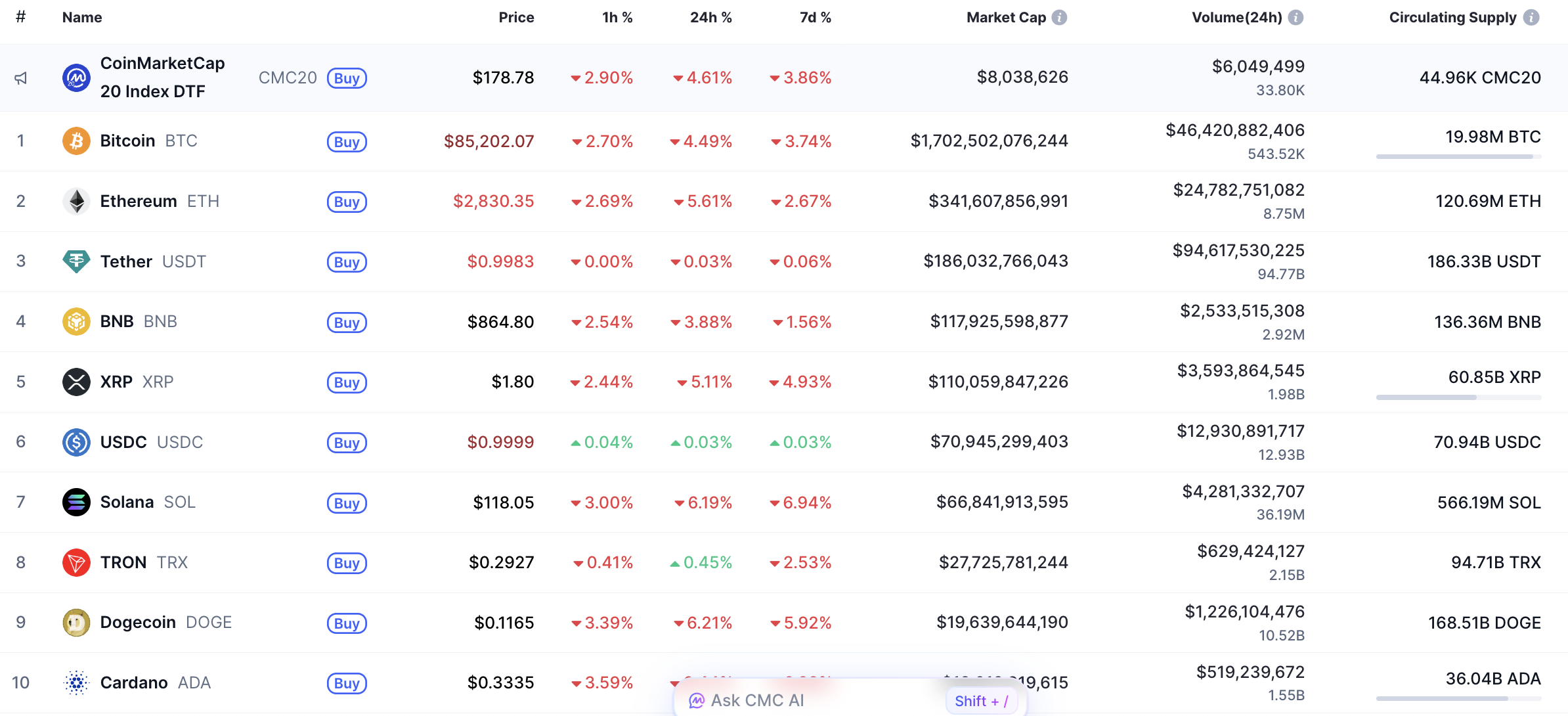This screenshot has height=716, width=1568.
Task: Tap Buy button for Bitcoin
Action: 347,142
